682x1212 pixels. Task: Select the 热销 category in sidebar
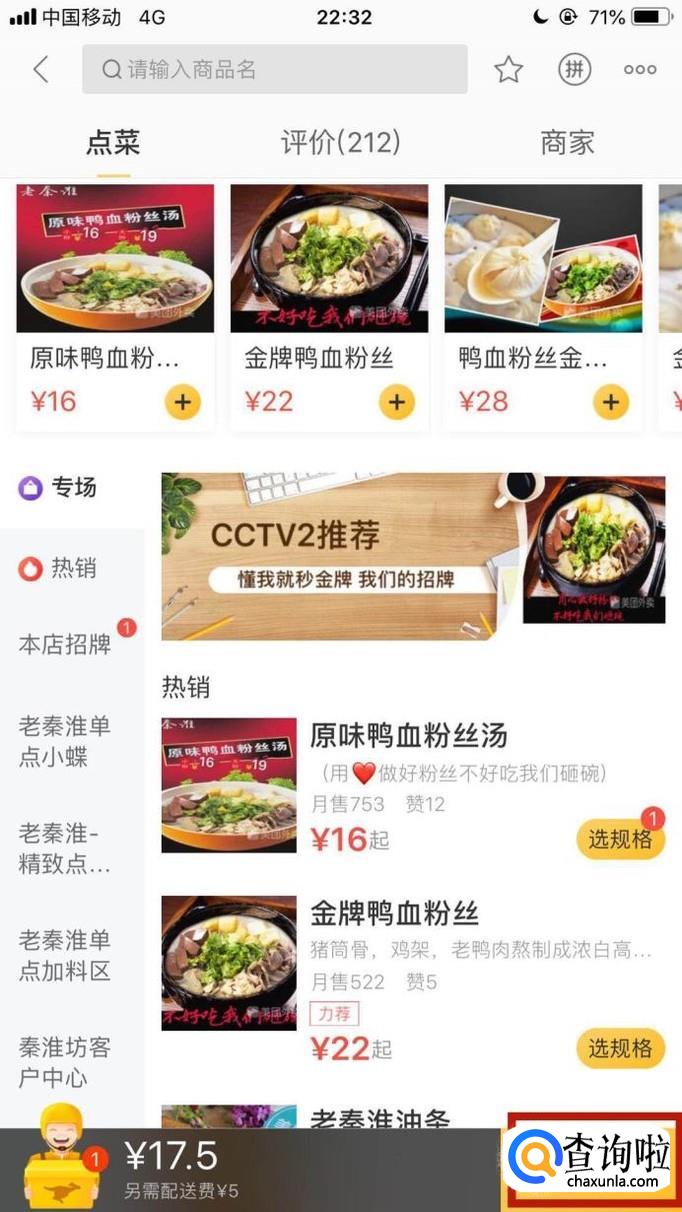(60, 568)
